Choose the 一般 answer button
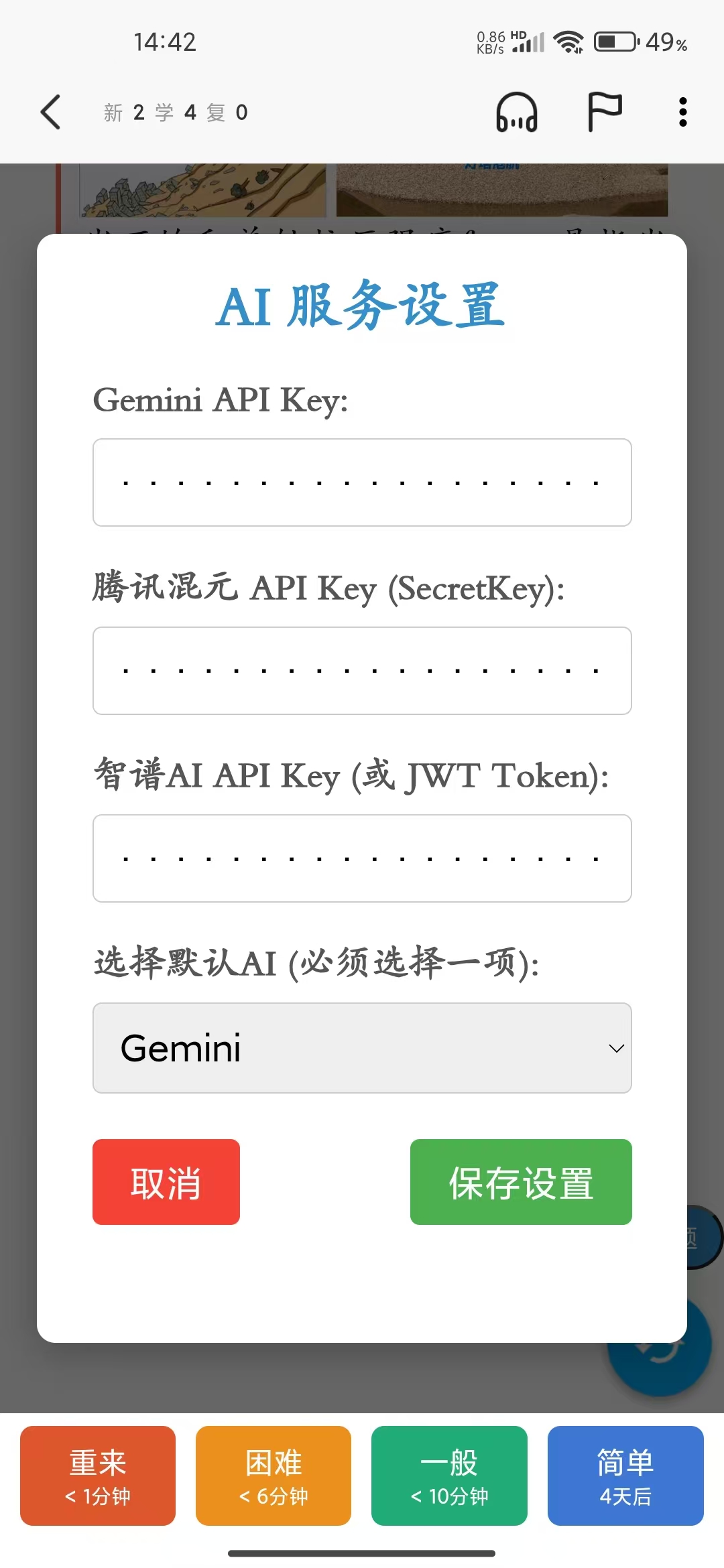Screen dimensions: 724x1568 click(x=449, y=1476)
